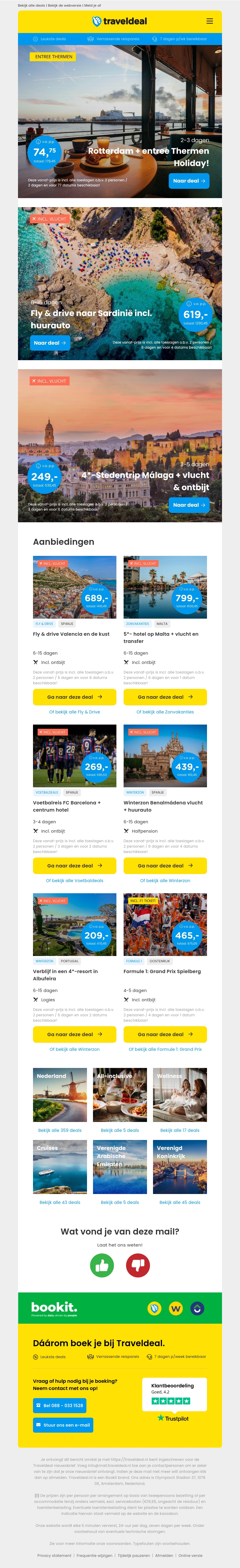The image size is (240, 1568).
Task: Go to the 5* hotel Malta deal
Action: (x=165, y=697)
